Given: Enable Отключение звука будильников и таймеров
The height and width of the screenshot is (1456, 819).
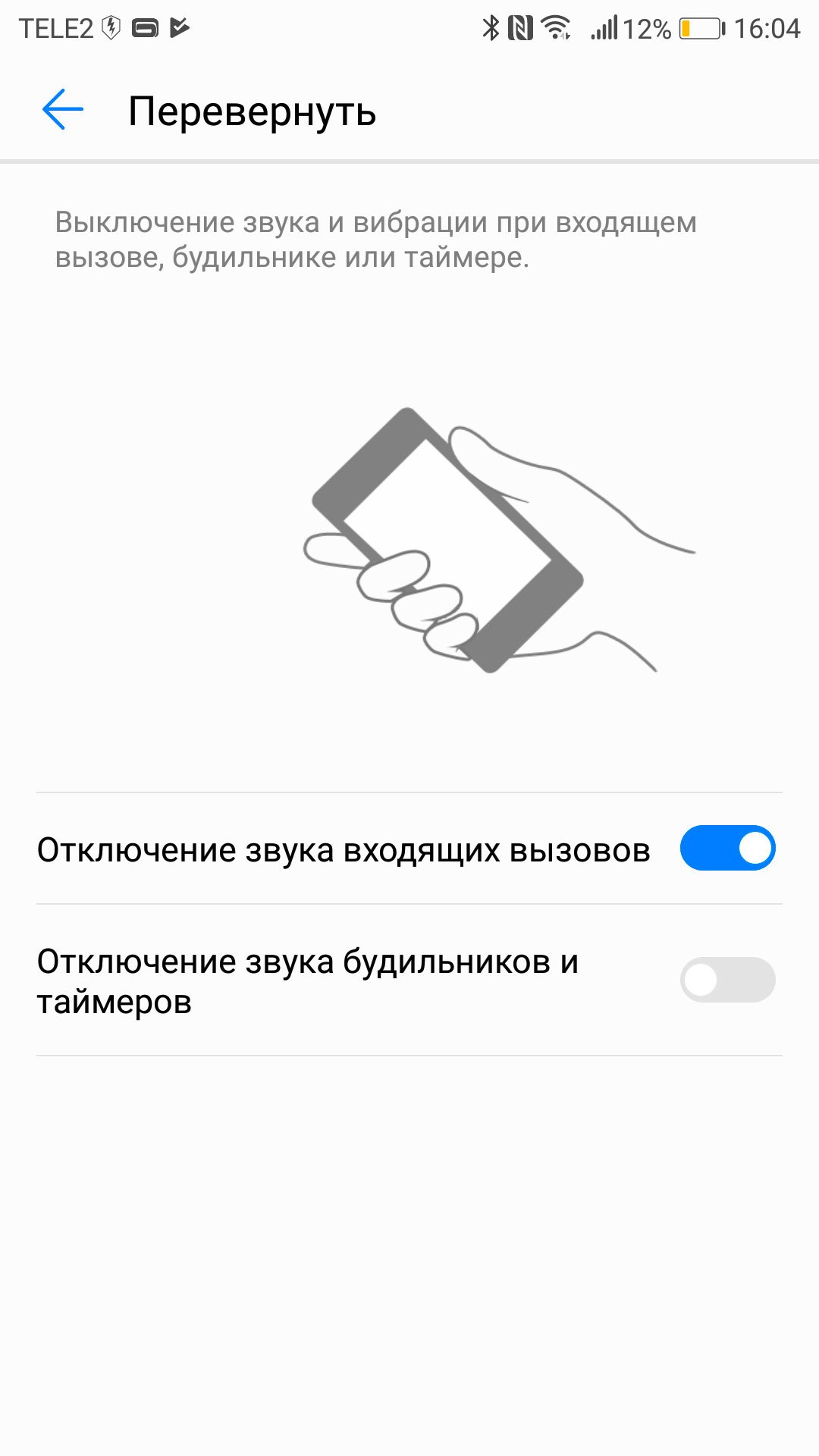Looking at the screenshot, I should click(x=727, y=980).
